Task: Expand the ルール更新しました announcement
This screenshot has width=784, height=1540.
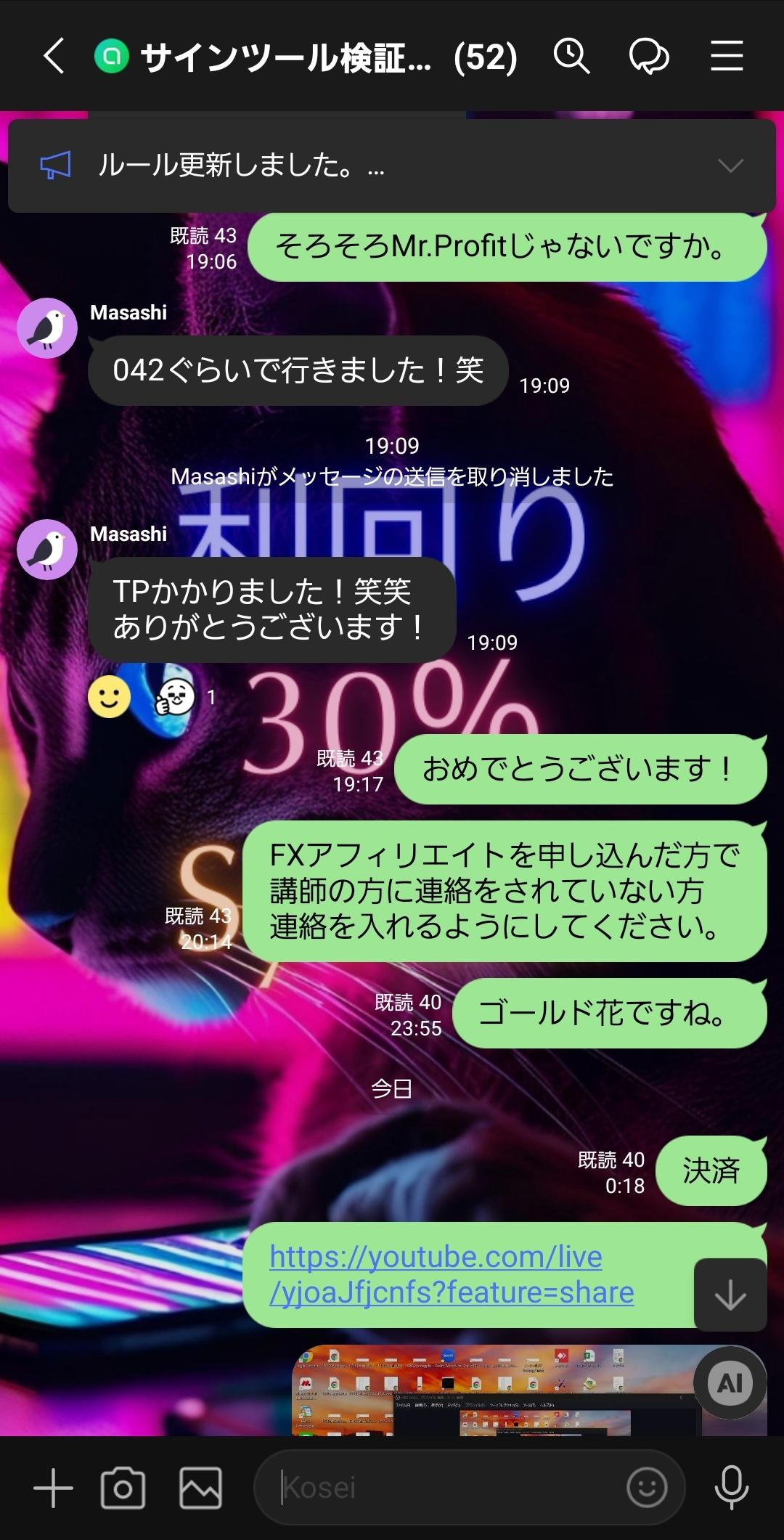Action: coord(730,166)
